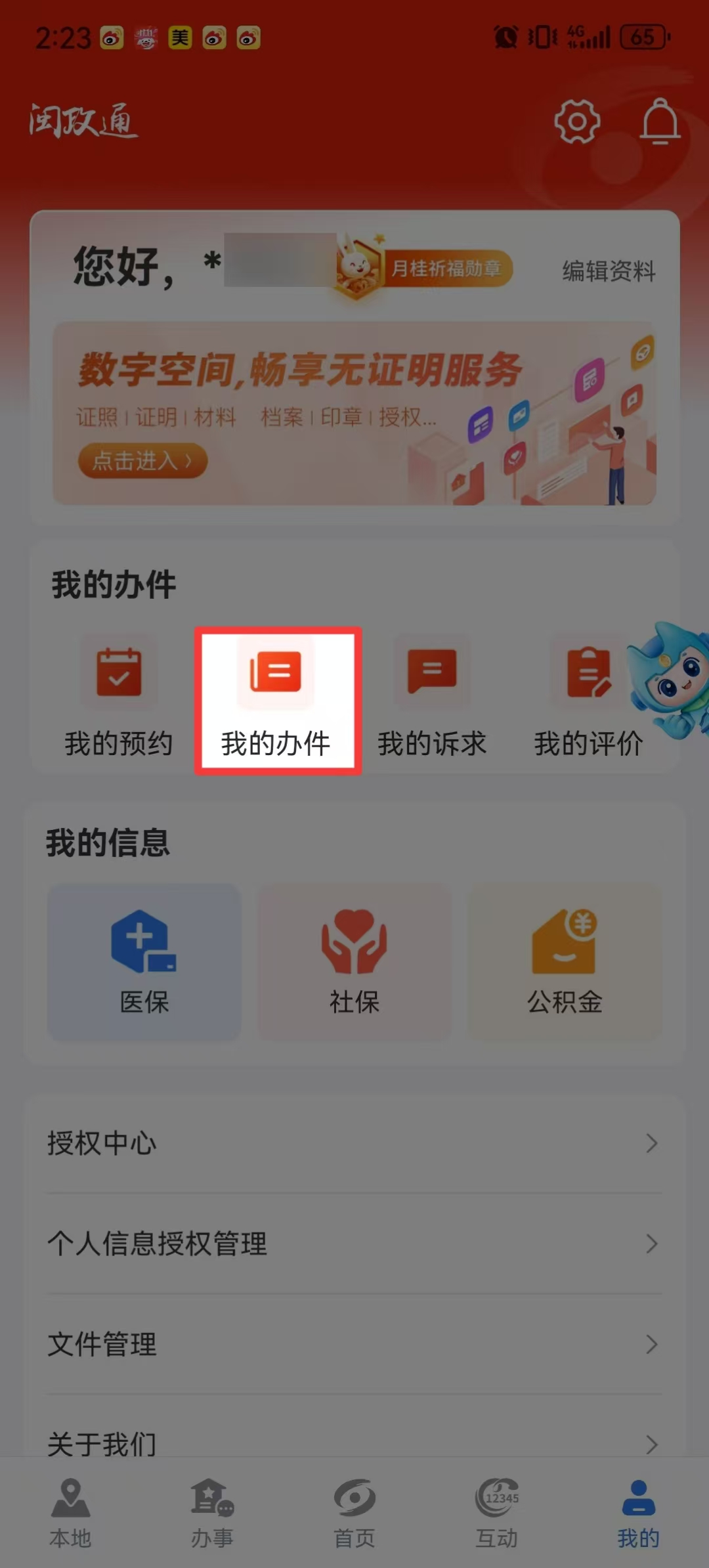Open the settings gear icon
The height and width of the screenshot is (1568, 709).
576,122
